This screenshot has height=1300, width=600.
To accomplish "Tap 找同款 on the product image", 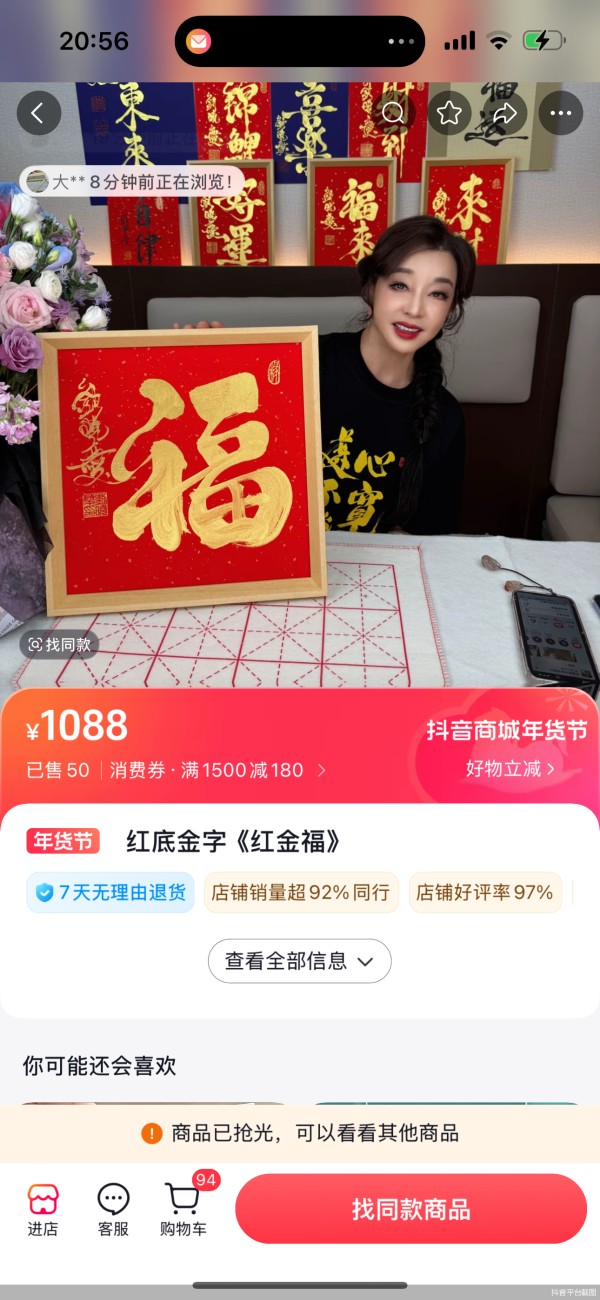I will pos(61,645).
